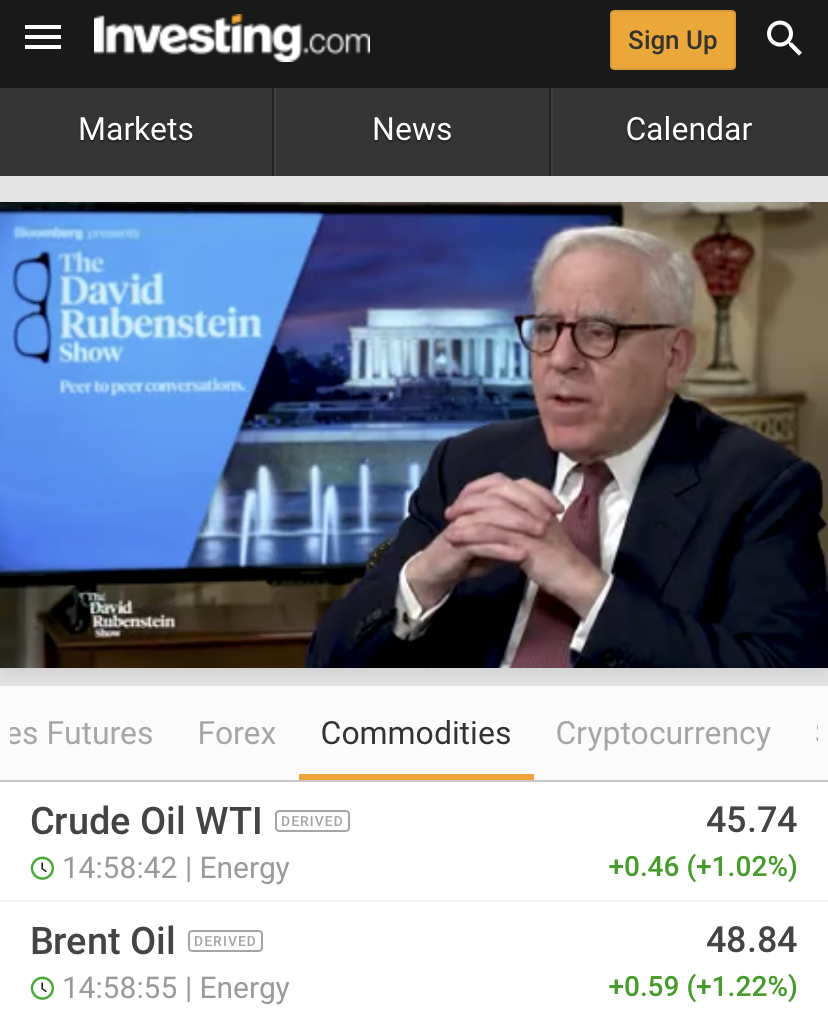Open the Brent Oil quote
This screenshot has width=828, height=1019.
[103, 941]
